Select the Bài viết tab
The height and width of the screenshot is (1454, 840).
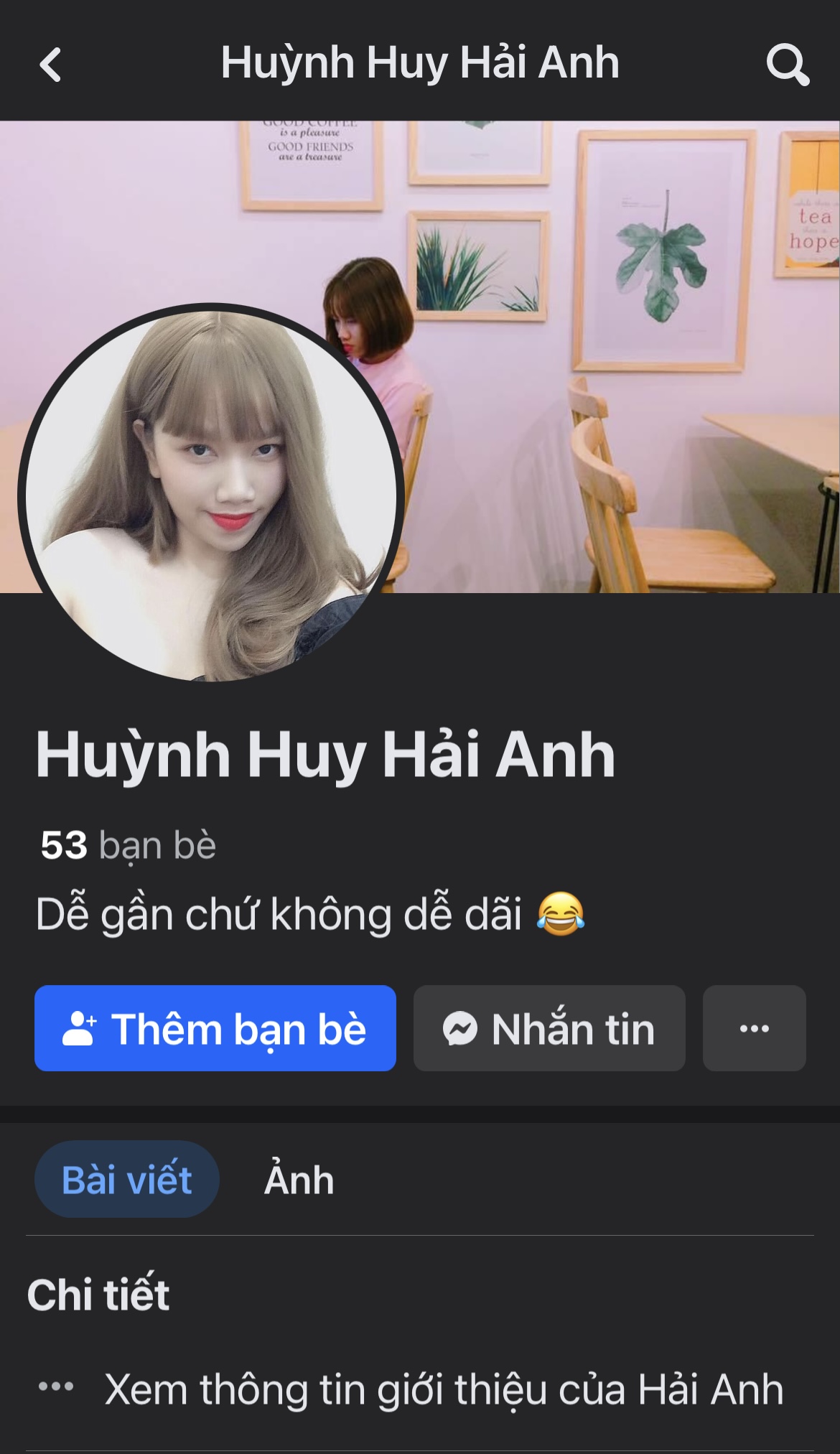click(127, 1180)
